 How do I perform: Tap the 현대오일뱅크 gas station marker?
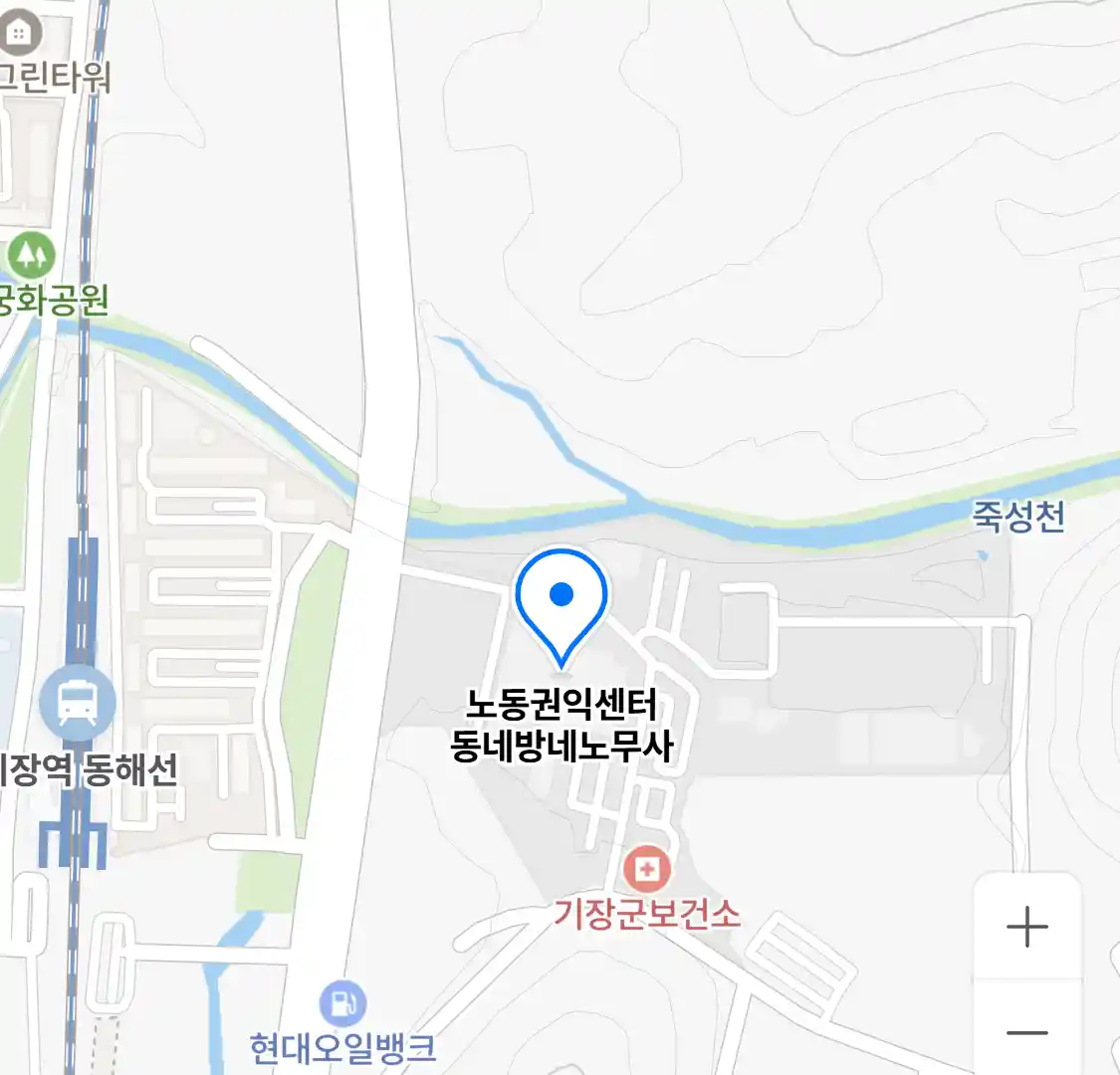[343, 1002]
